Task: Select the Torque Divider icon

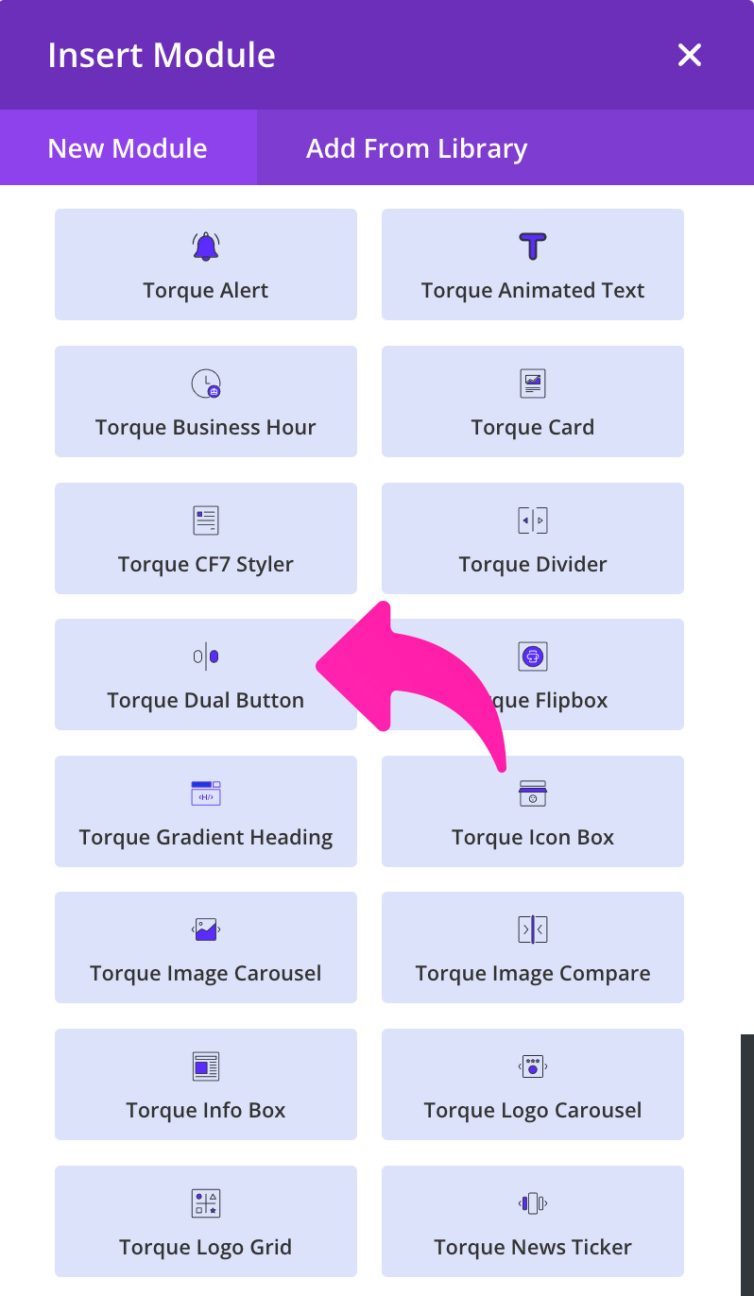Action: (x=532, y=517)
